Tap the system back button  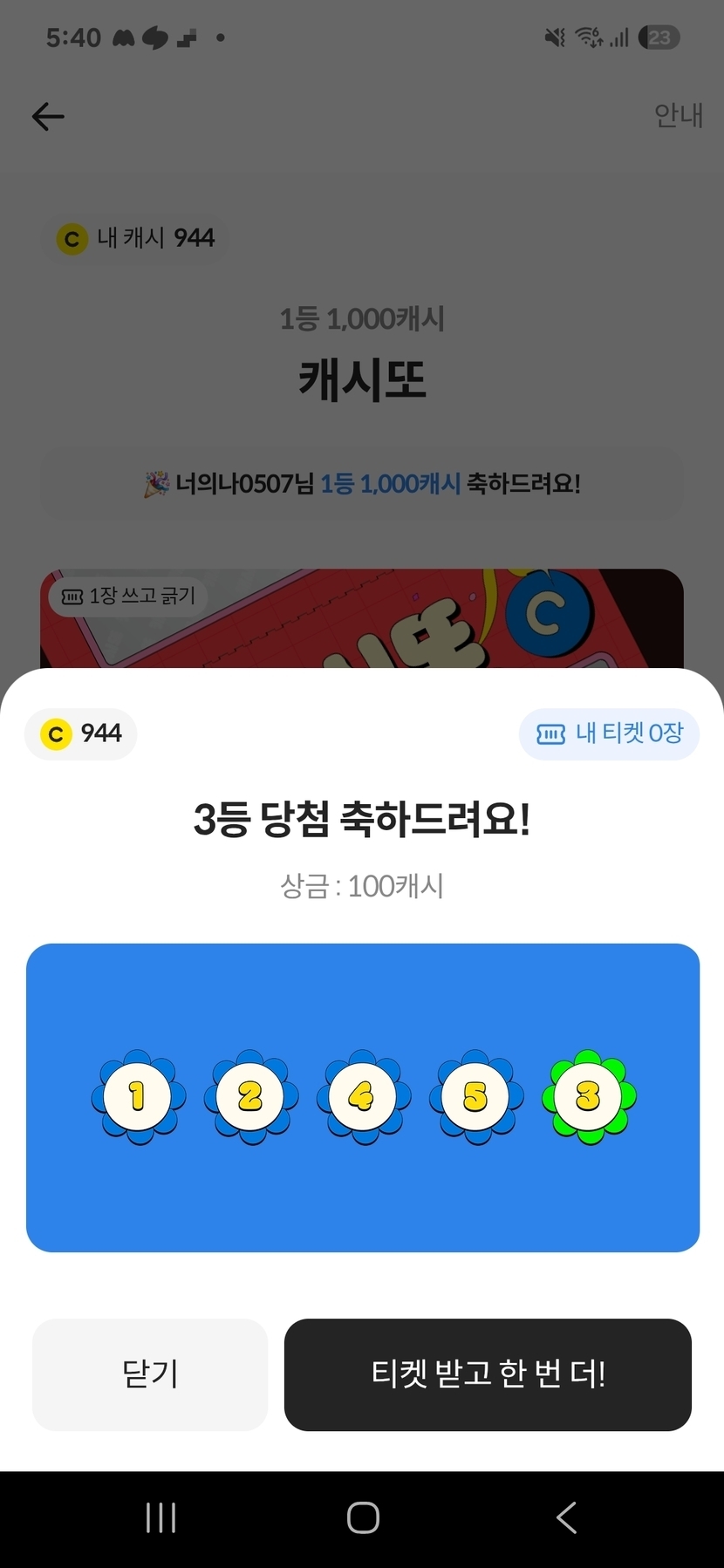566,1517
